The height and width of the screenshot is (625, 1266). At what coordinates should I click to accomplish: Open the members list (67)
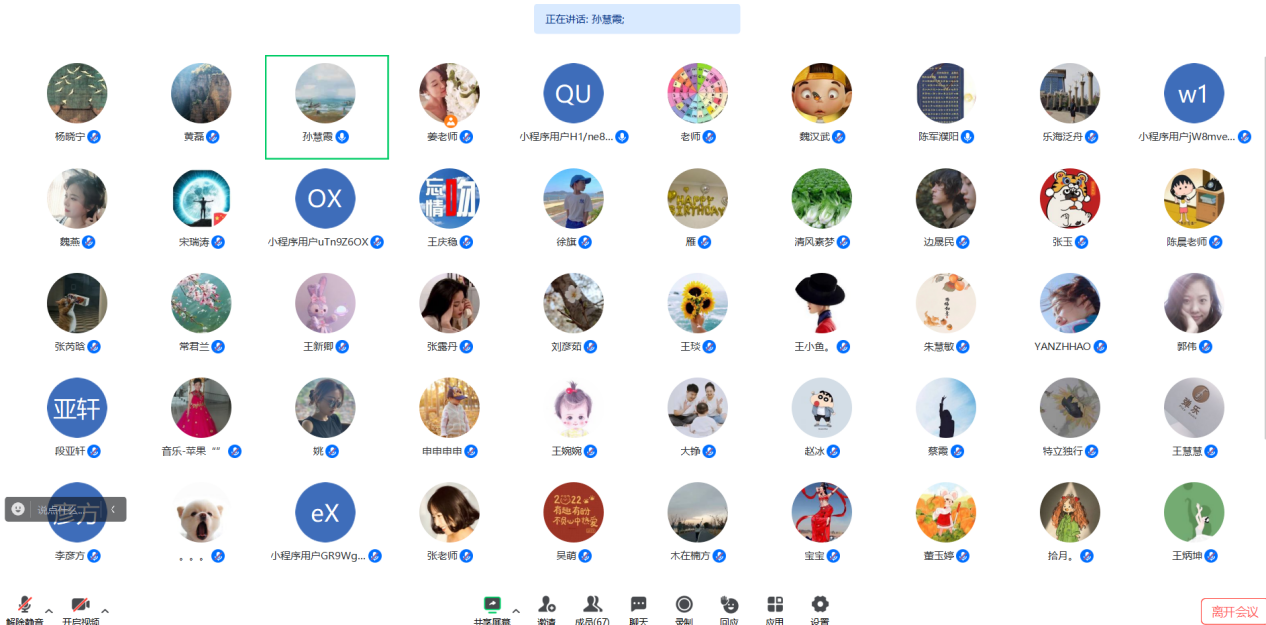pos(593,608)
